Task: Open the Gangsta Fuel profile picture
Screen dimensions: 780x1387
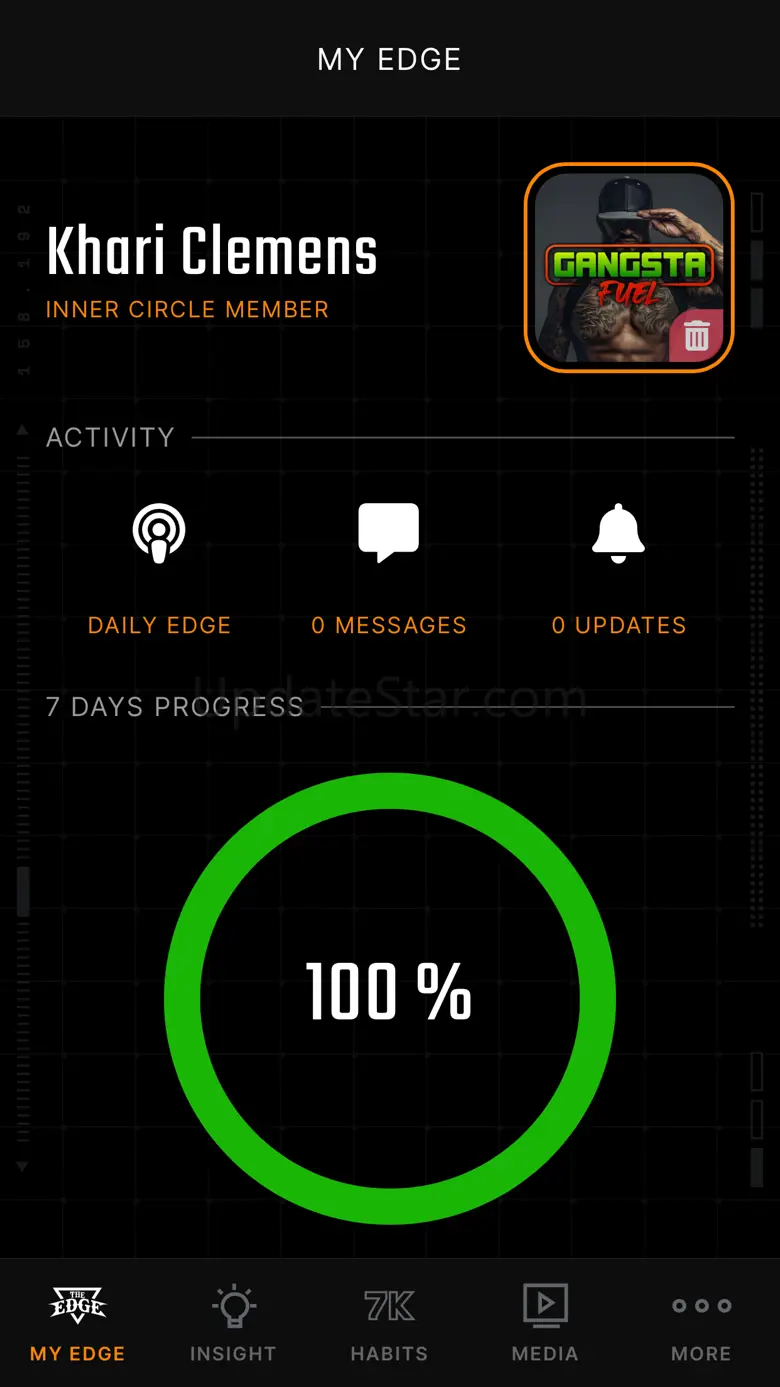Action: 629,268
